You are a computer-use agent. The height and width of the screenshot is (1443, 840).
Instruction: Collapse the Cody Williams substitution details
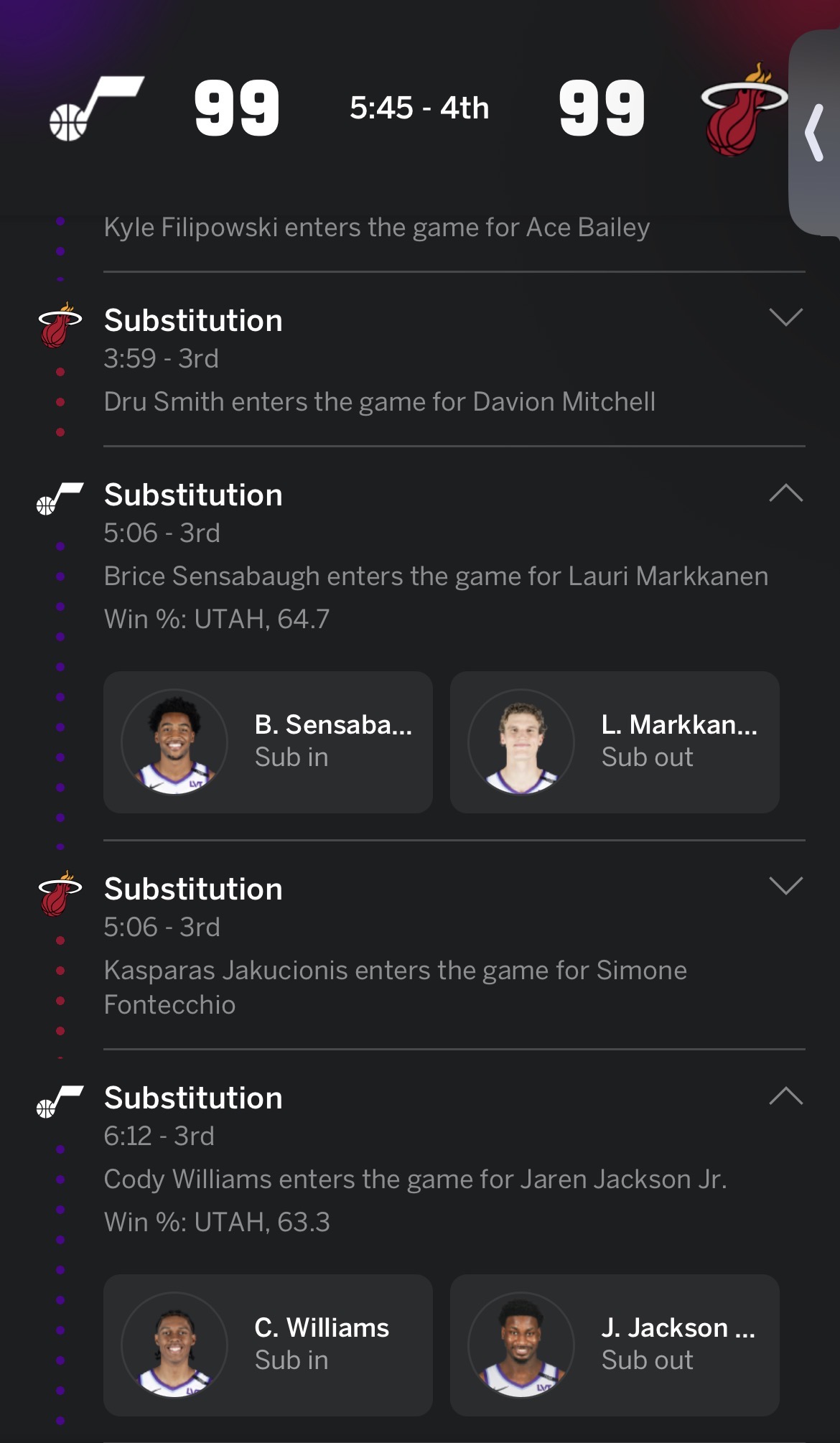[785, 1096]
